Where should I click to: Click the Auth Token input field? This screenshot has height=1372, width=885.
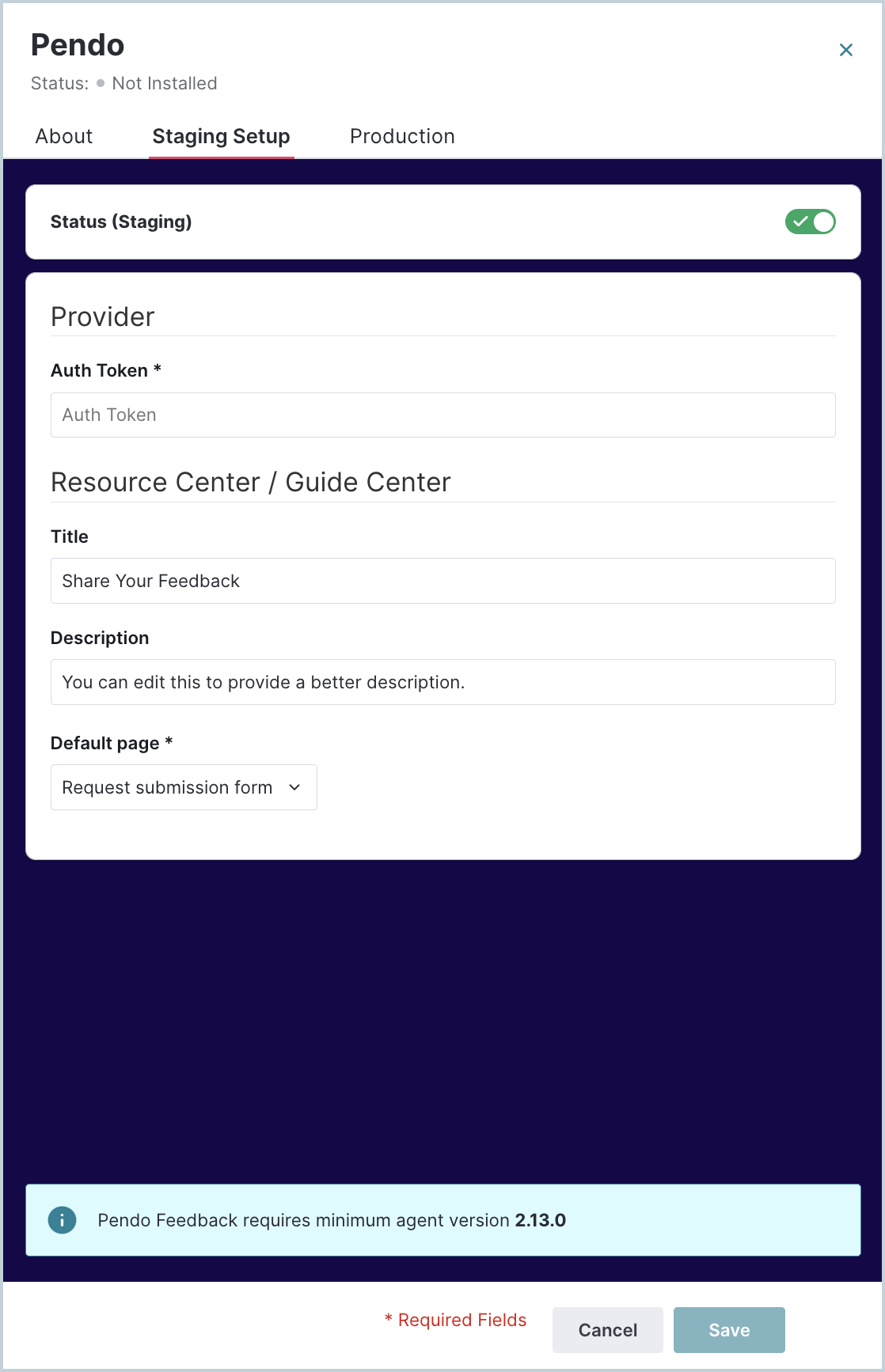tap(442, 415)
